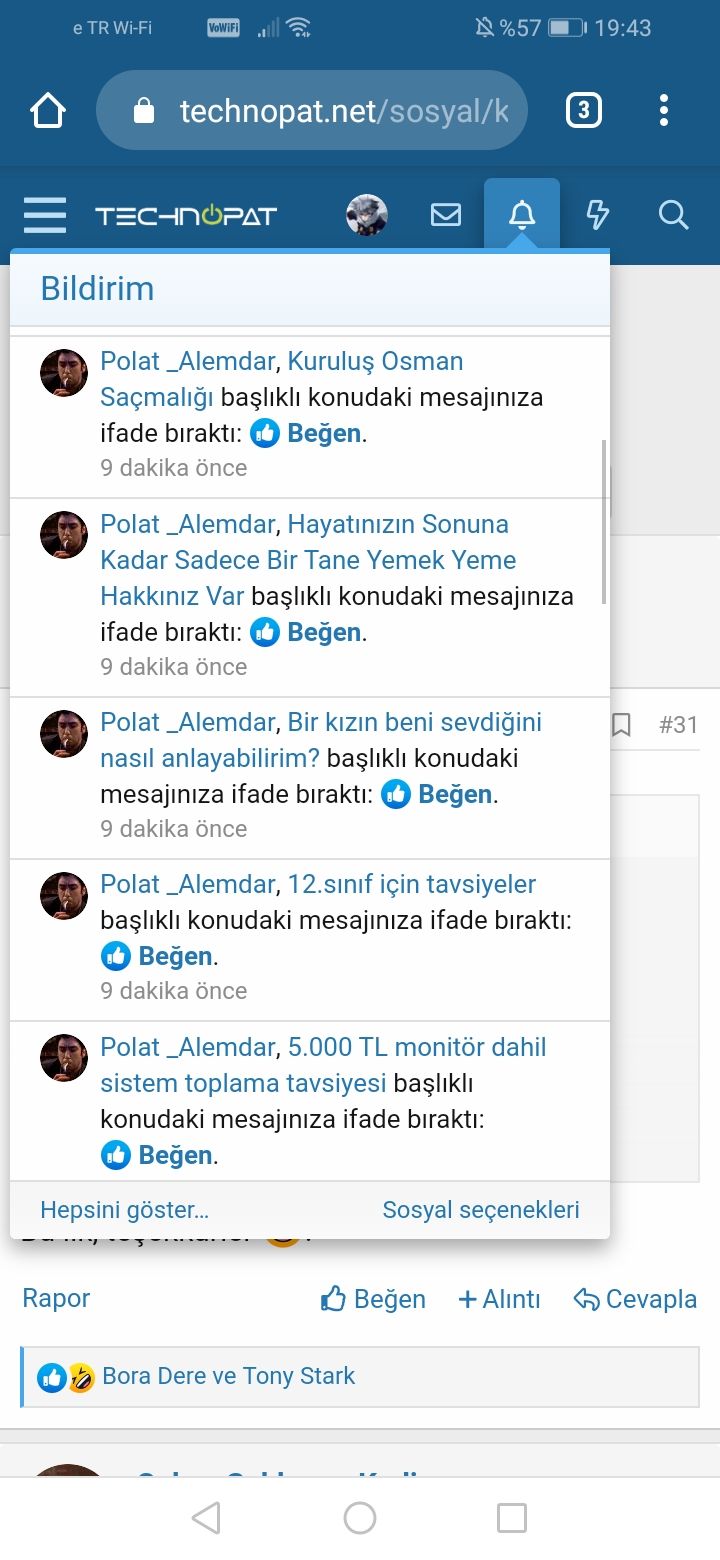Viewport: 720px width, 1560px height.
Task: Open the 12.sınıf için tavsiyeler thread
Action: [411, 885]
